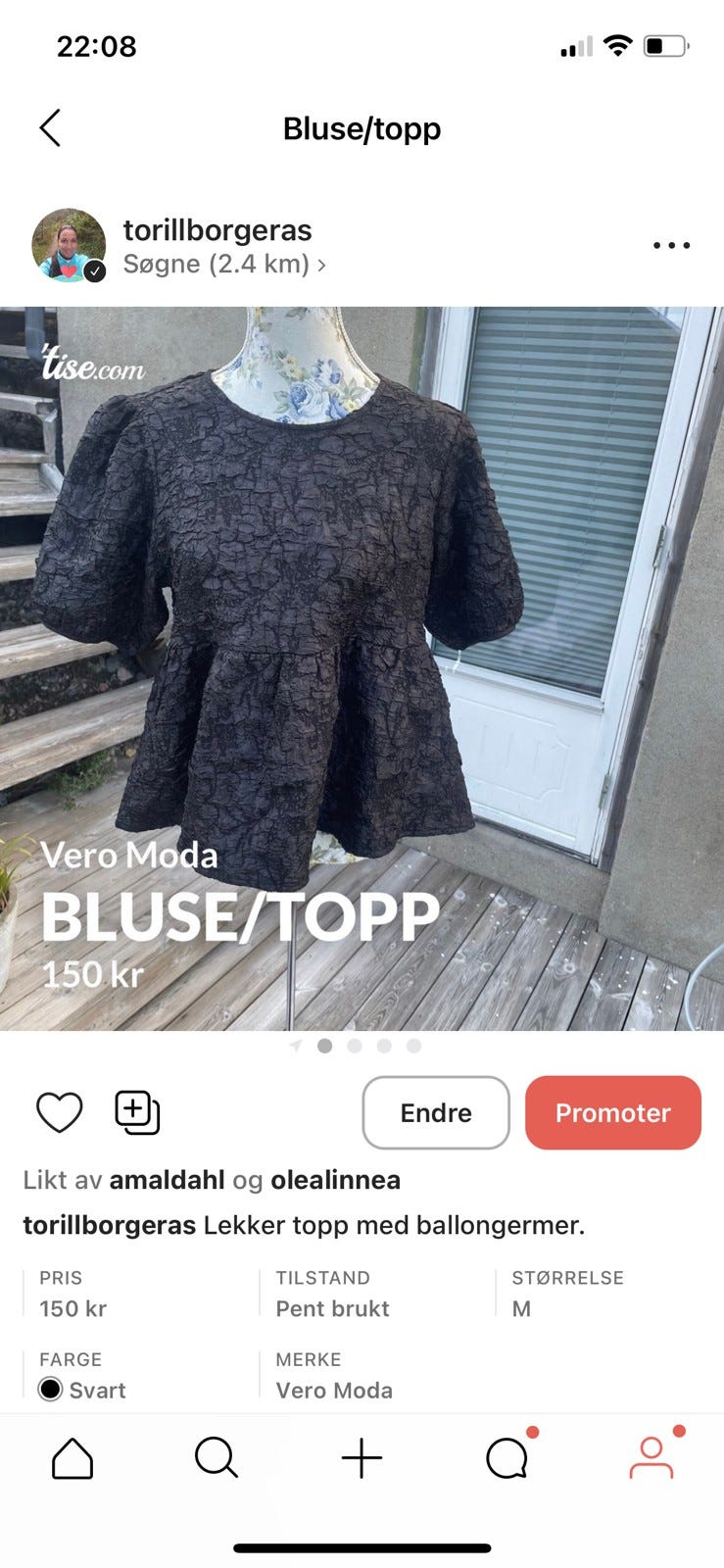724x1568 pixels.
Task: Tap Endre to edit the listing
Action: (x=435, y=1112)
